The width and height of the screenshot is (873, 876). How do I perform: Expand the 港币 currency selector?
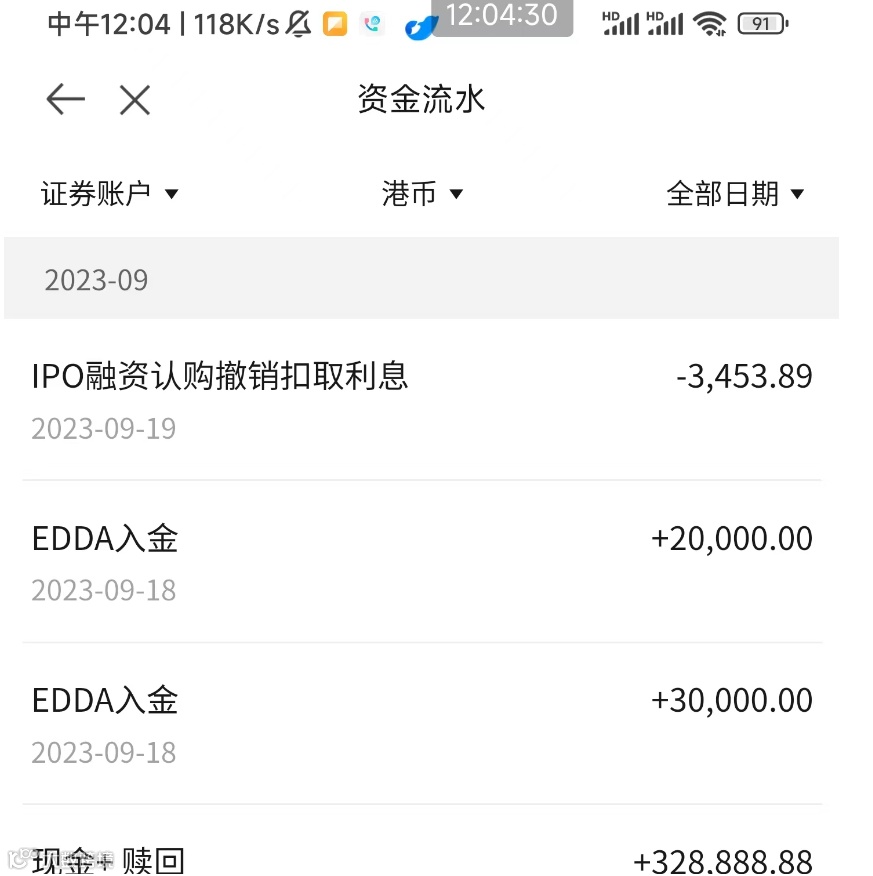coord(422,194)
